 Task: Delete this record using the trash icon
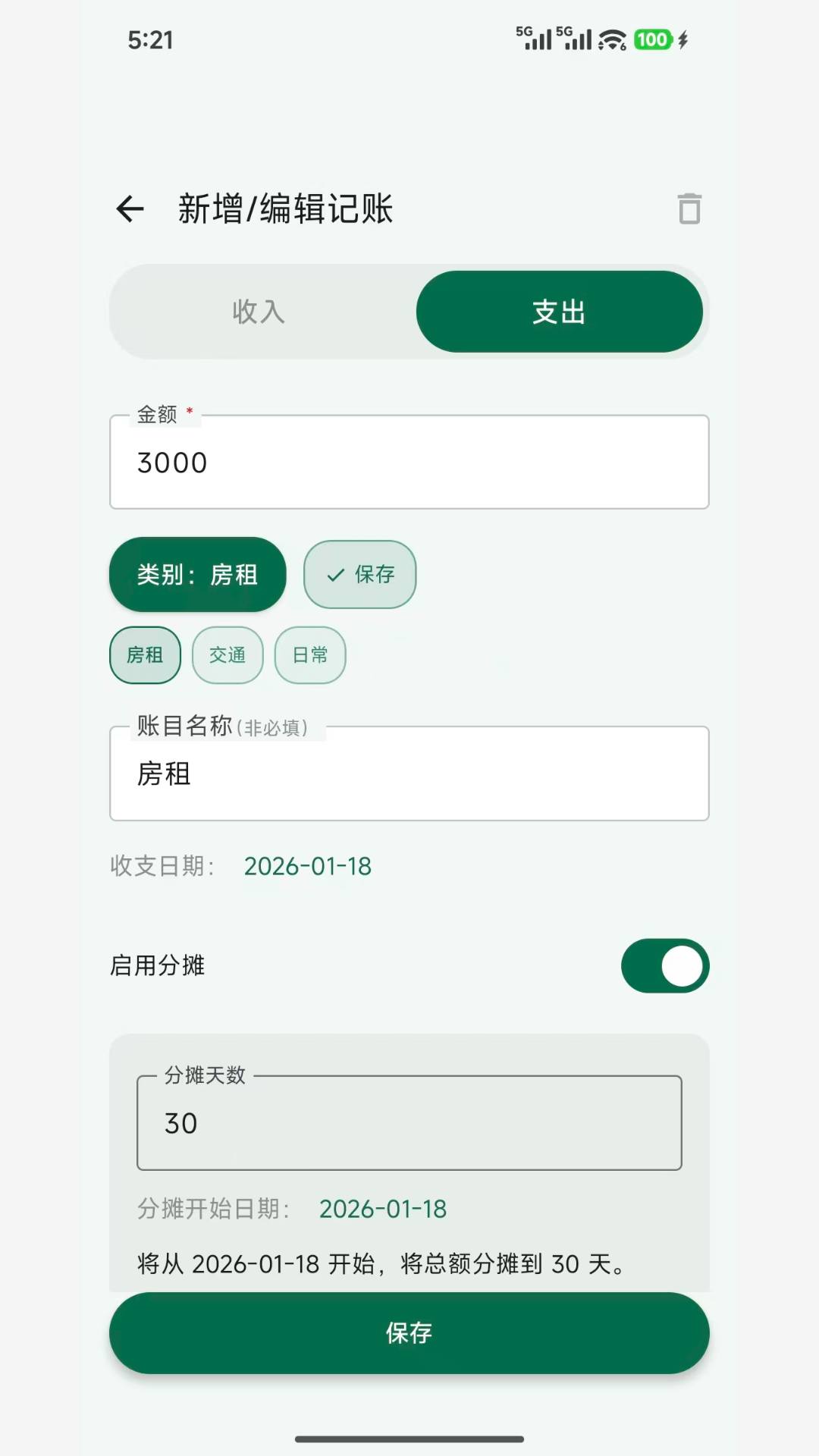tap(689, 209)
